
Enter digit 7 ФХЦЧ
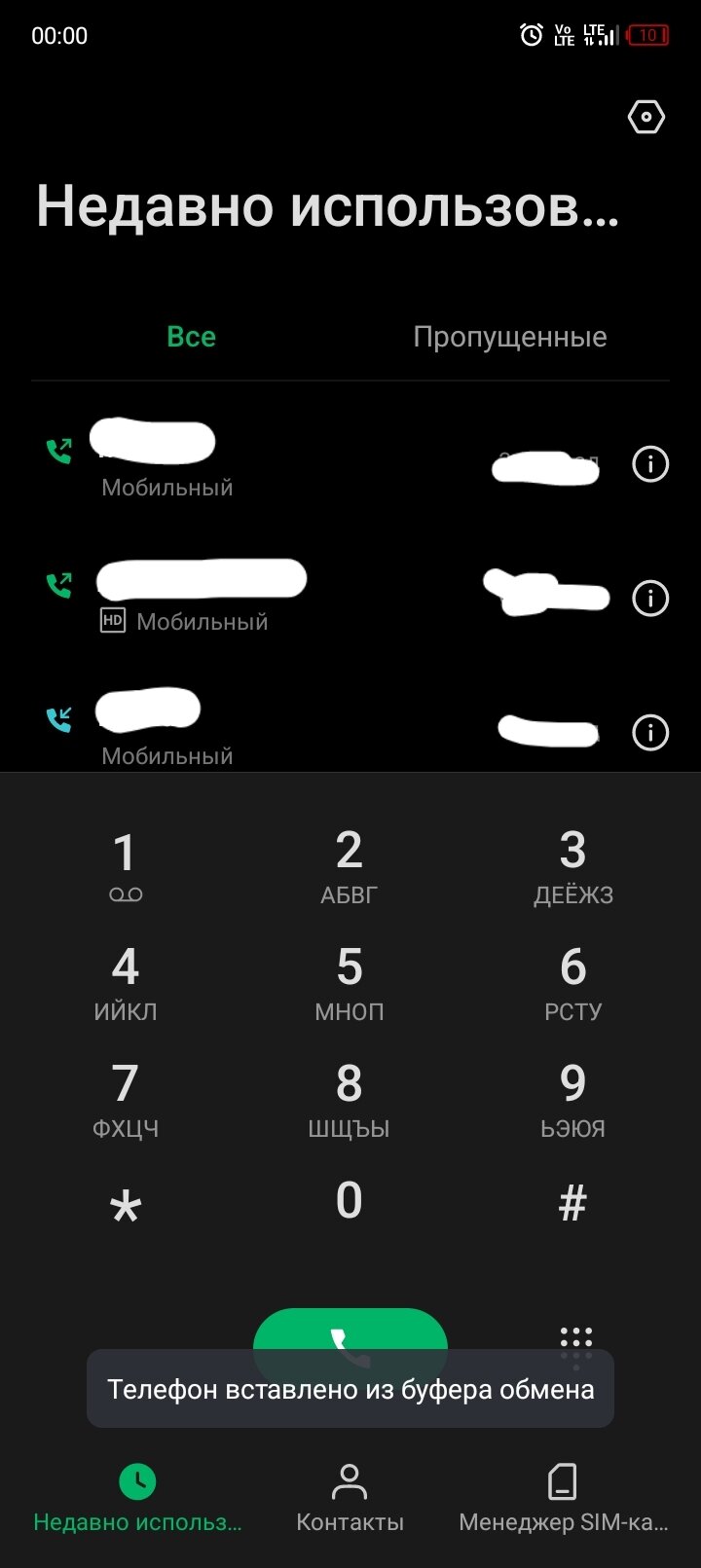[126, 1098]
